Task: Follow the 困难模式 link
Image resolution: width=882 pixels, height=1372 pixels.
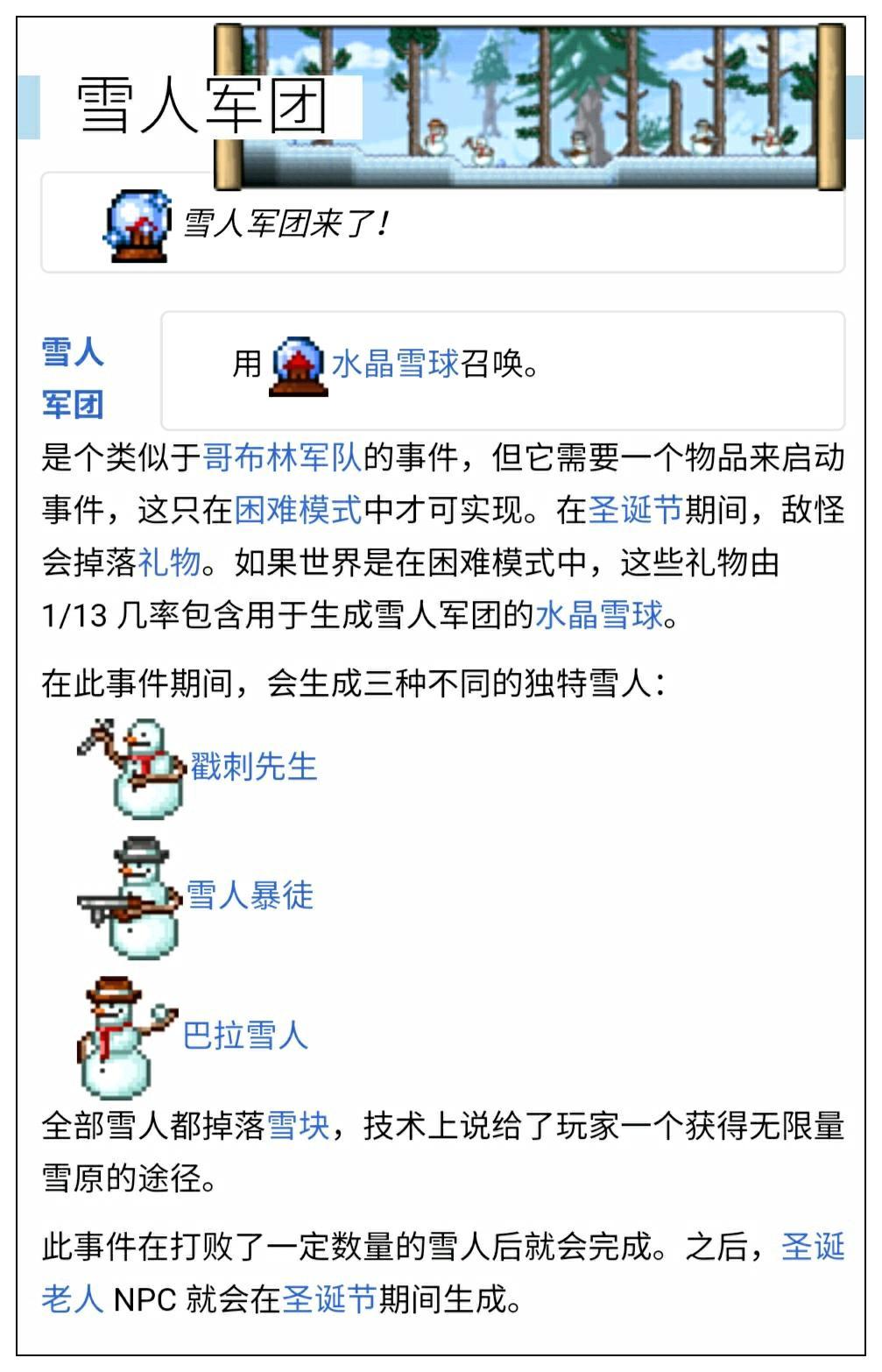Action: pos(298,510)
